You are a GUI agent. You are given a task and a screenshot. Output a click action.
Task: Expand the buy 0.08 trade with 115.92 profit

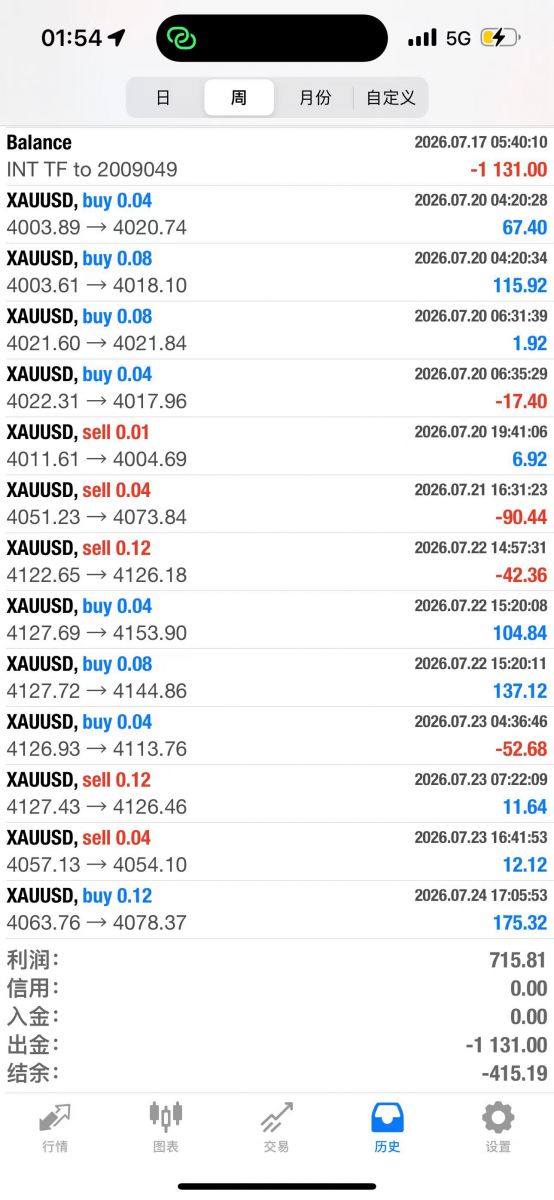(x=277, y=272)
